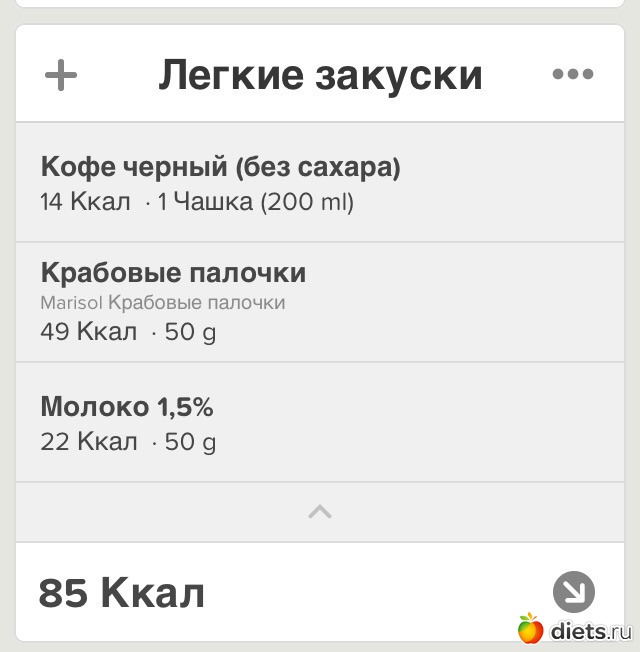The image size is (640, 652).
Task: Open the Молоко 1,5% entry
Action: 320,423
